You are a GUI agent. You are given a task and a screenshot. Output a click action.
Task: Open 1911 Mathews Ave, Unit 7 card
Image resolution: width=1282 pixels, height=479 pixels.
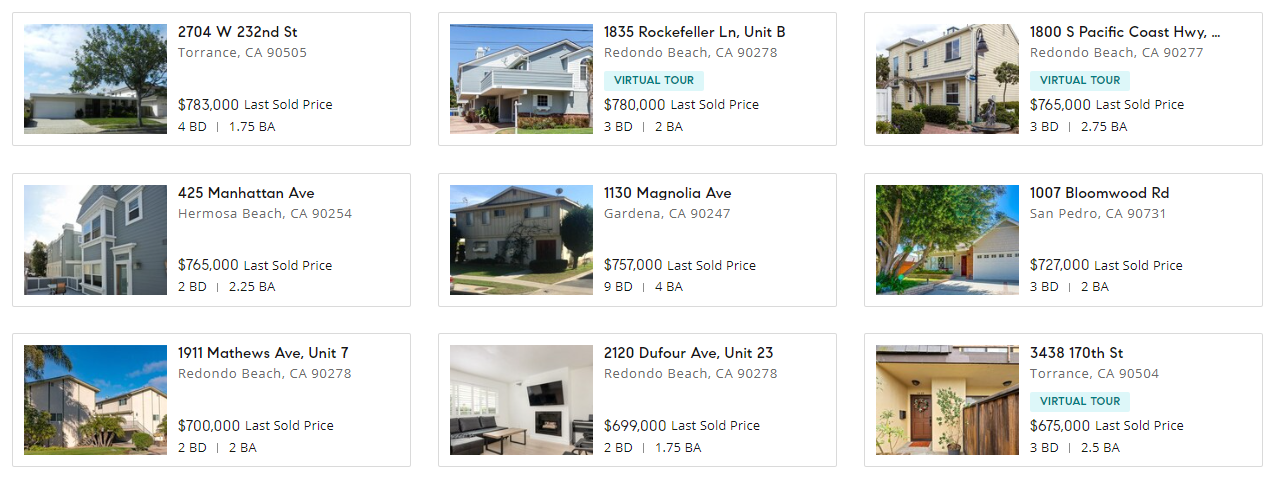point(263,353)
